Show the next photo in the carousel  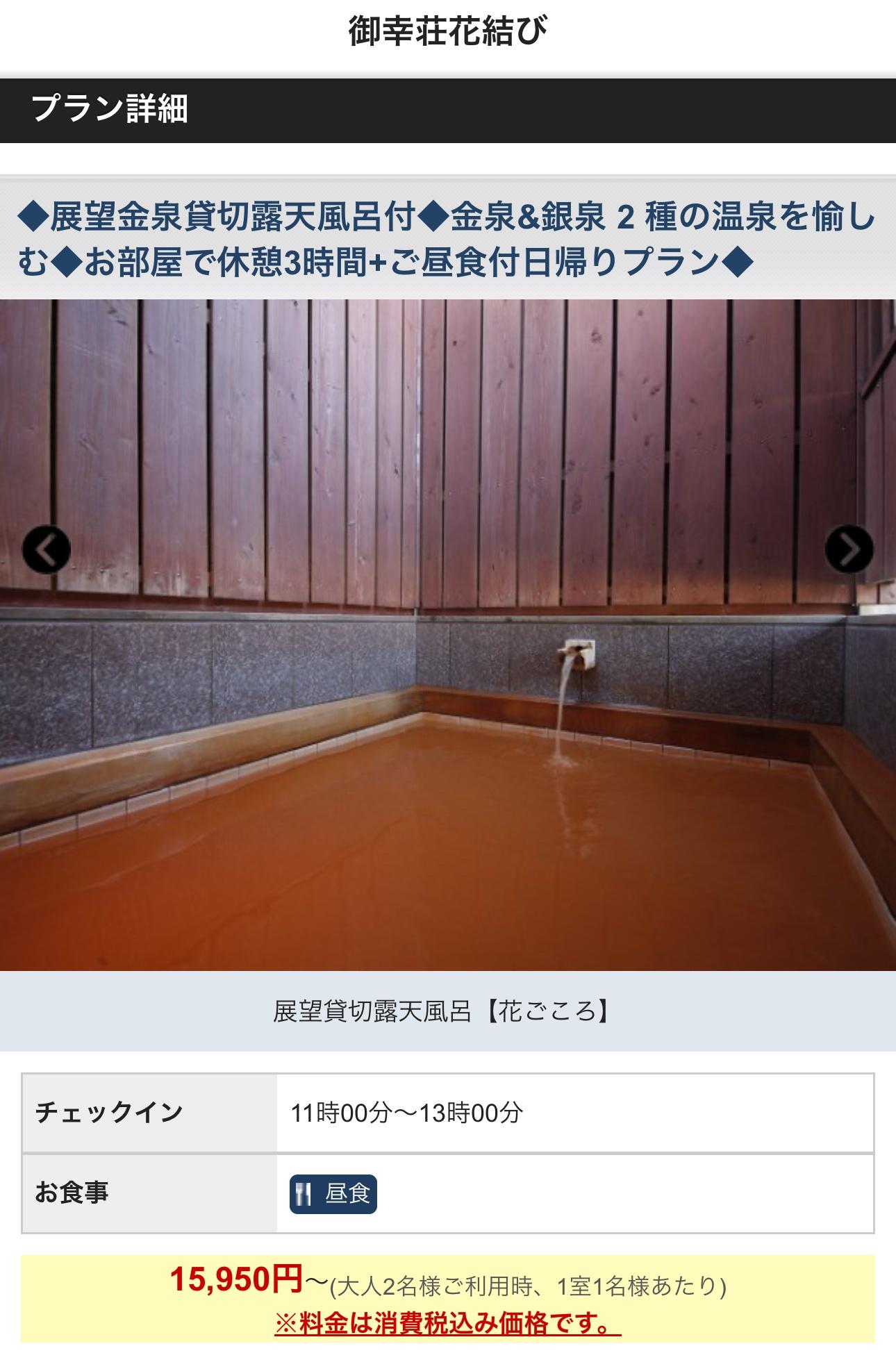click(849, 549)
